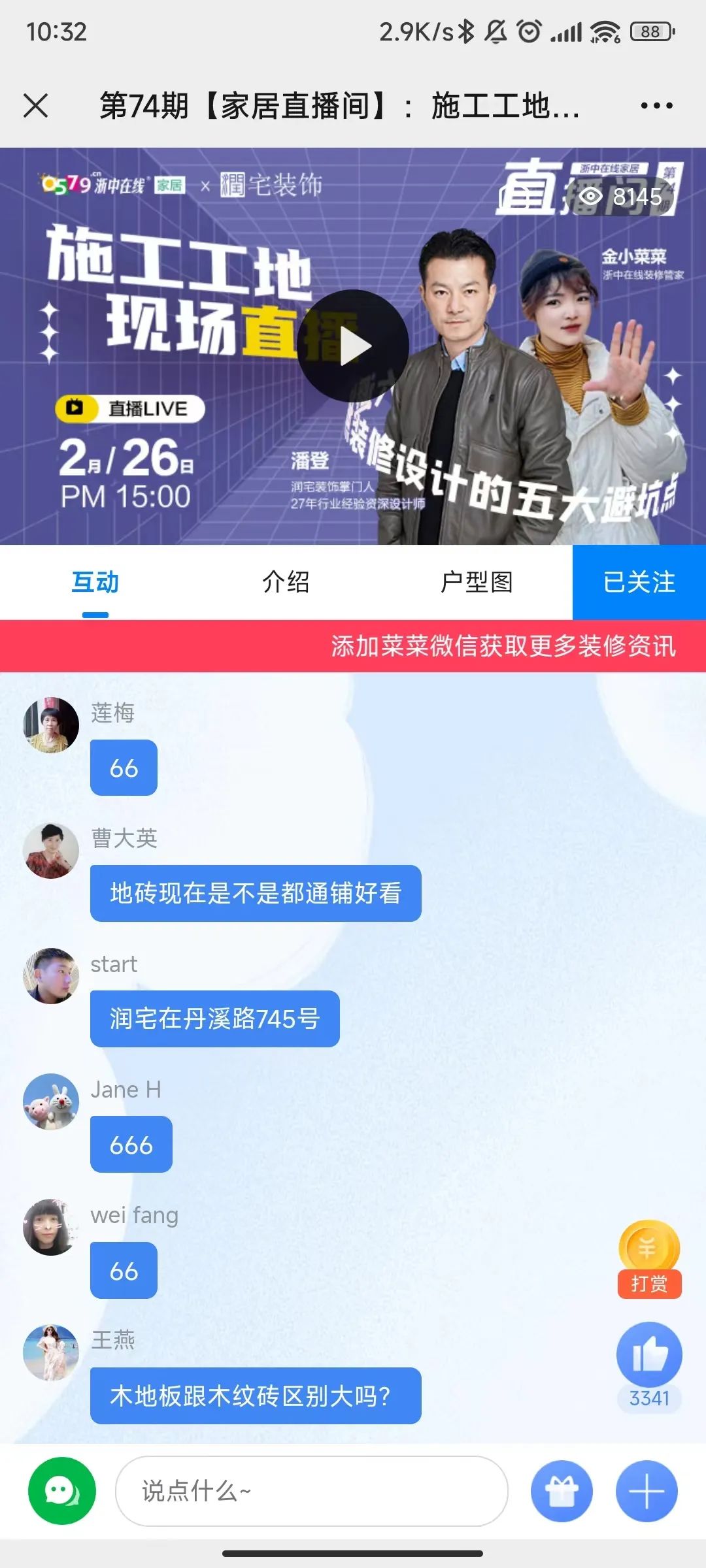Open the 户型图 tab
Viewport: 706px width, 1568px height.
pyautogui.click(x=477, y=582)
